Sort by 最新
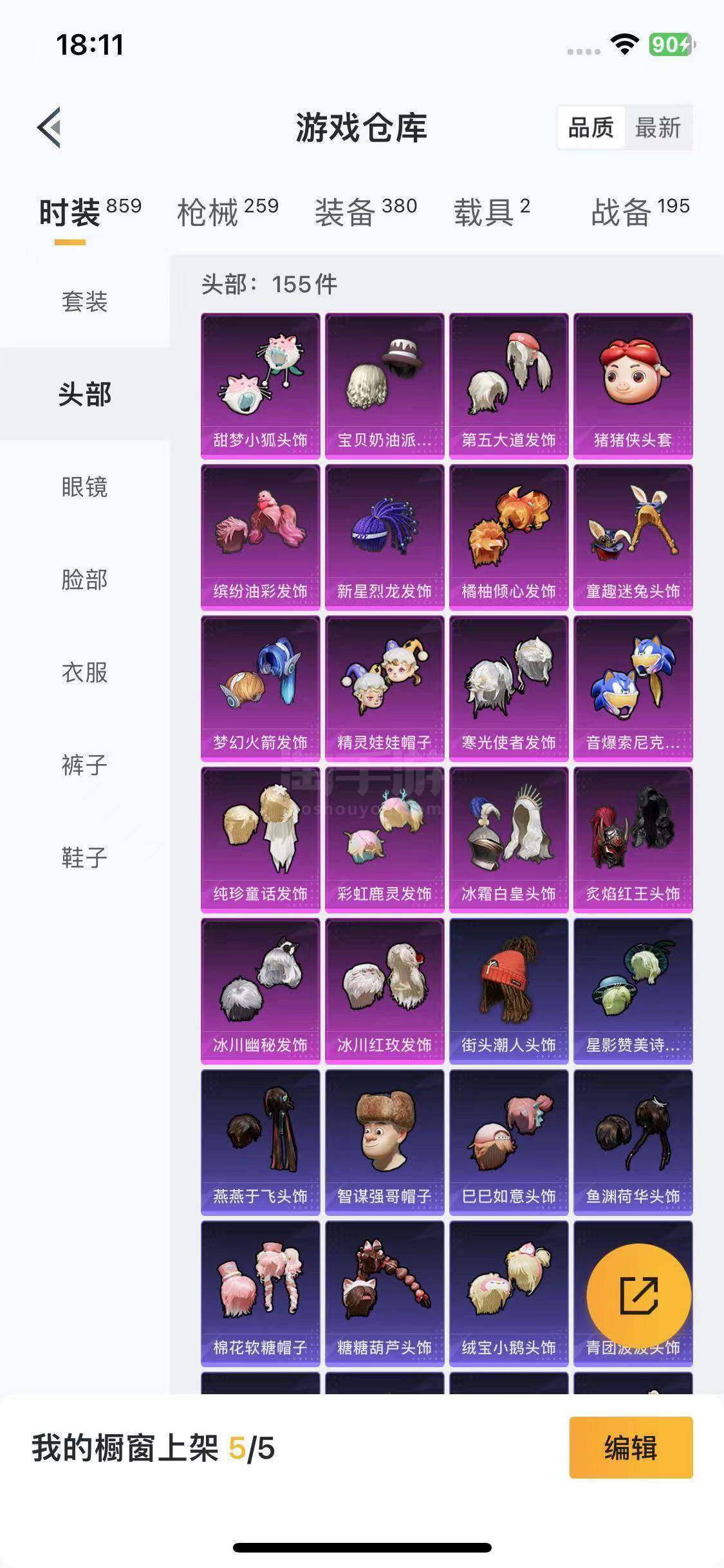The image size is (724, 1568). [x=658, y=127]
